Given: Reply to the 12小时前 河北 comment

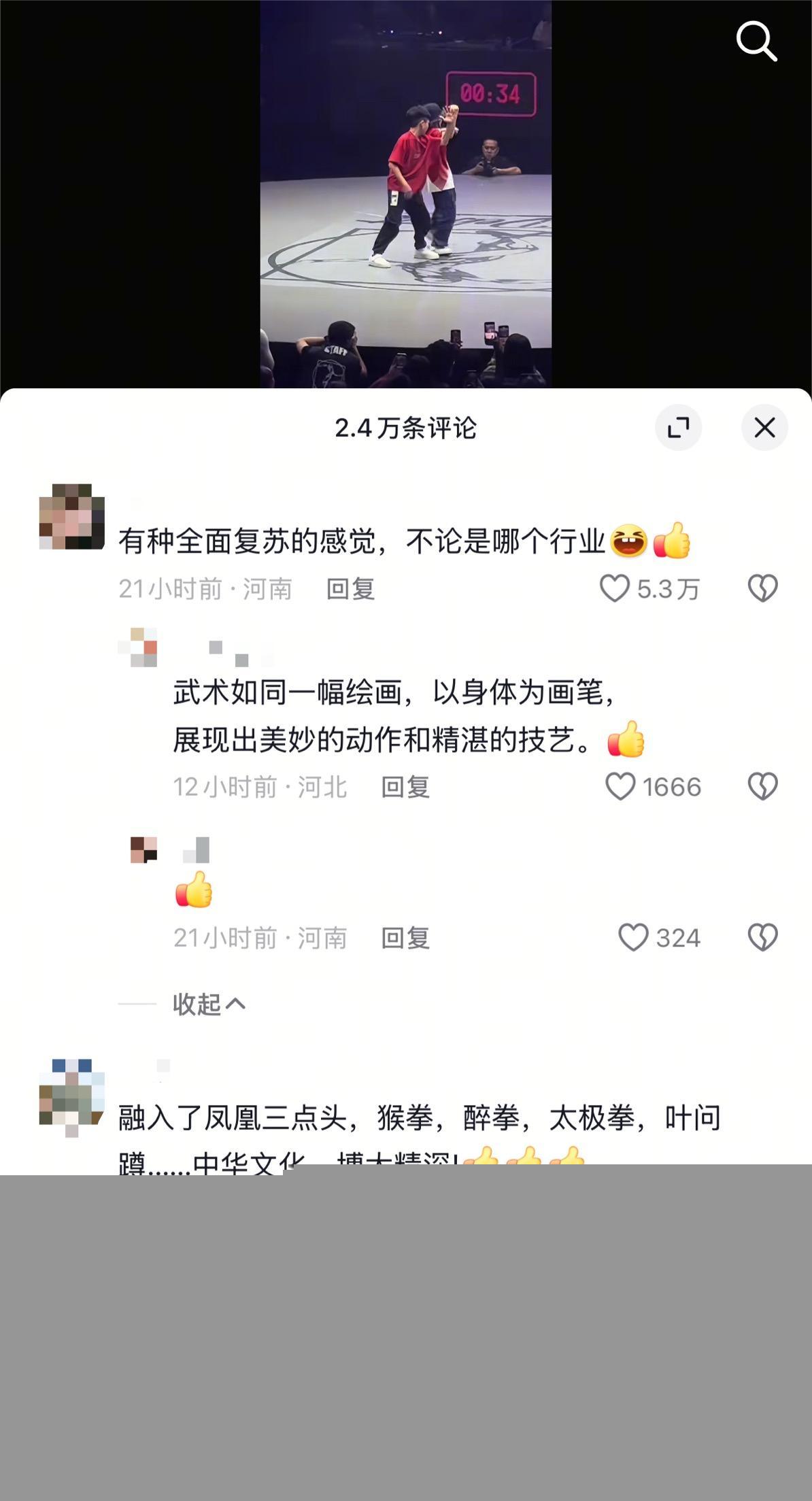Looking at the screenshot, I should (x=405, y=788).
